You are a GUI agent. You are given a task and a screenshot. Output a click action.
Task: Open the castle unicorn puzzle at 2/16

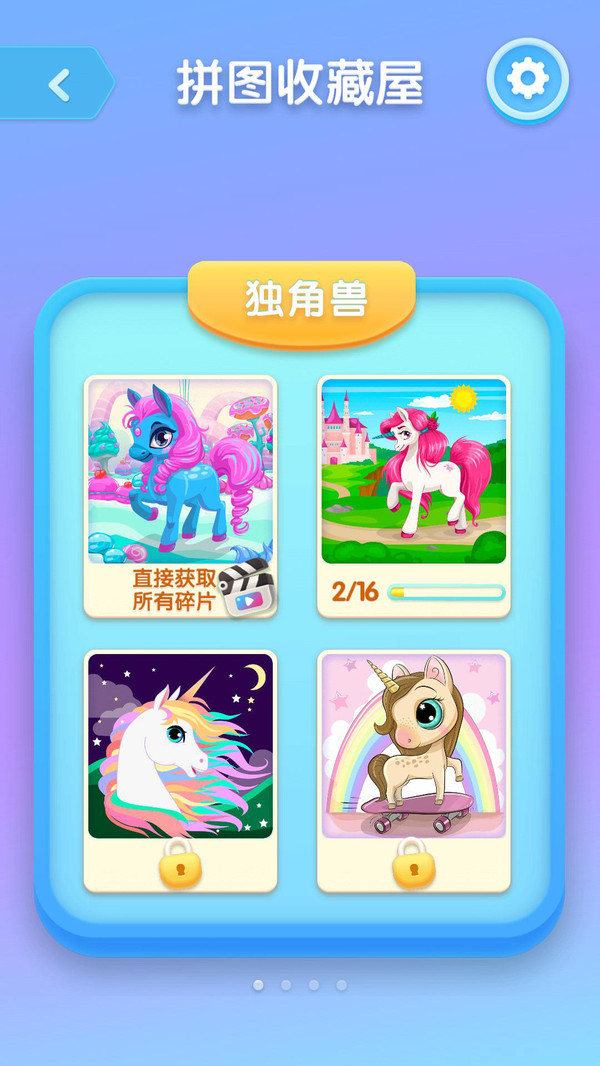(413, 496)
